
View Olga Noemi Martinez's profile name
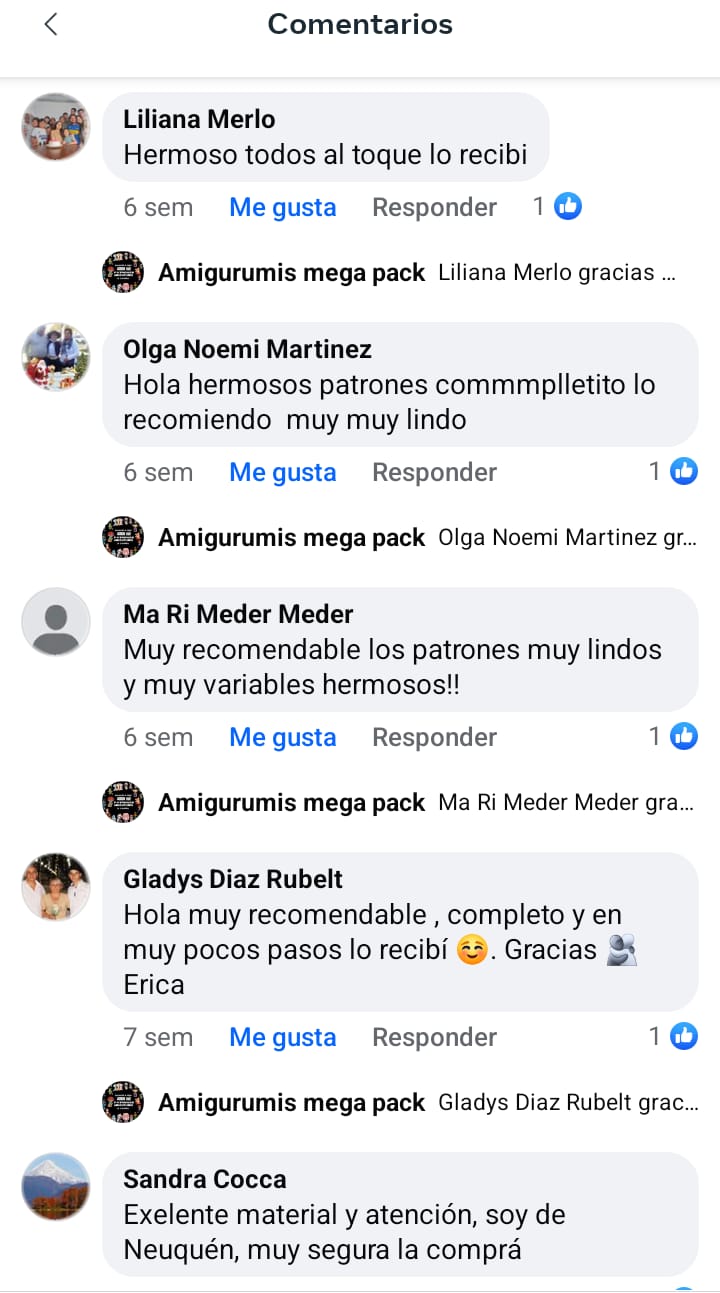(x=247, y=349)
